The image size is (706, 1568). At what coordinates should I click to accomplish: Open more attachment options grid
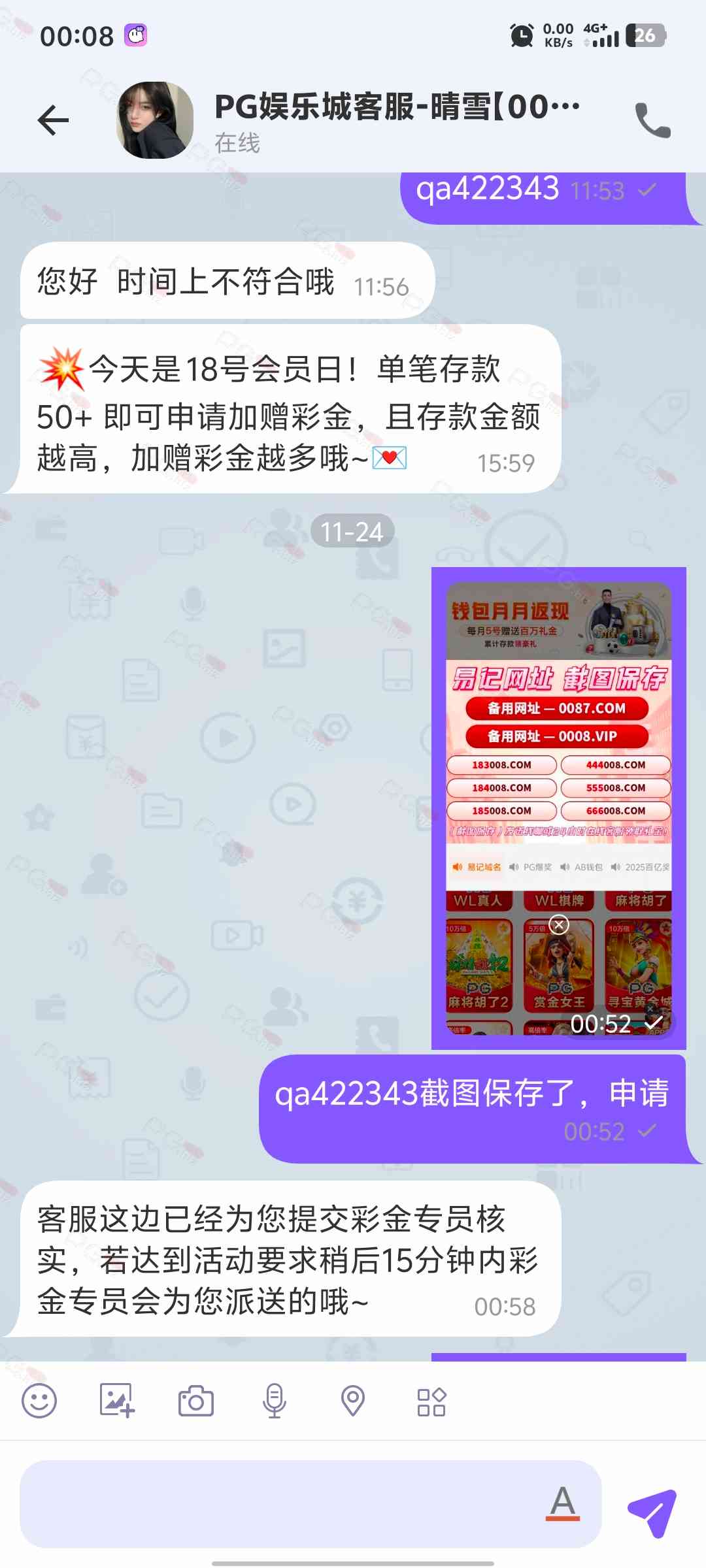(x=431, y=1401)
